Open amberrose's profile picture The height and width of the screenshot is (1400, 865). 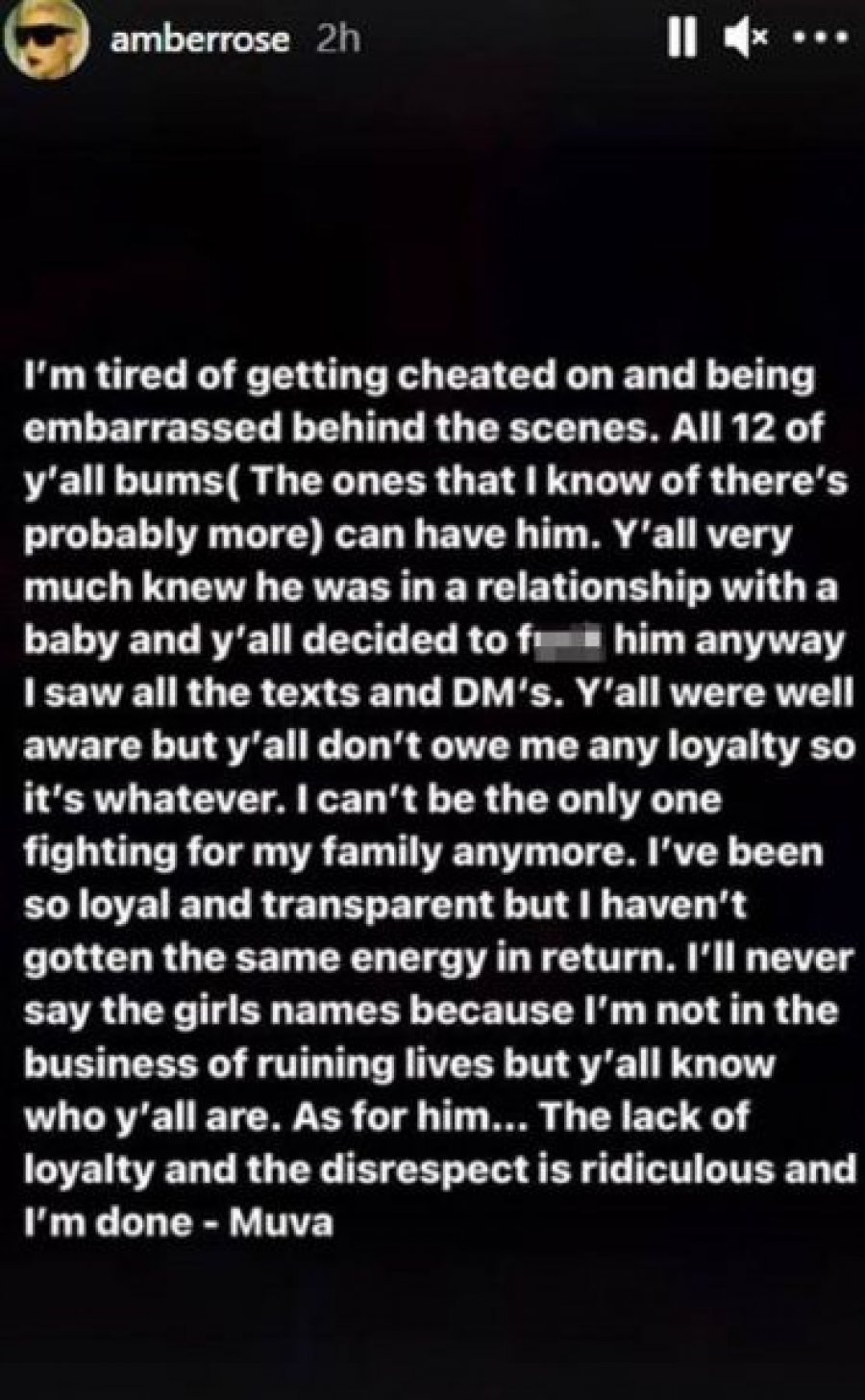47,46
